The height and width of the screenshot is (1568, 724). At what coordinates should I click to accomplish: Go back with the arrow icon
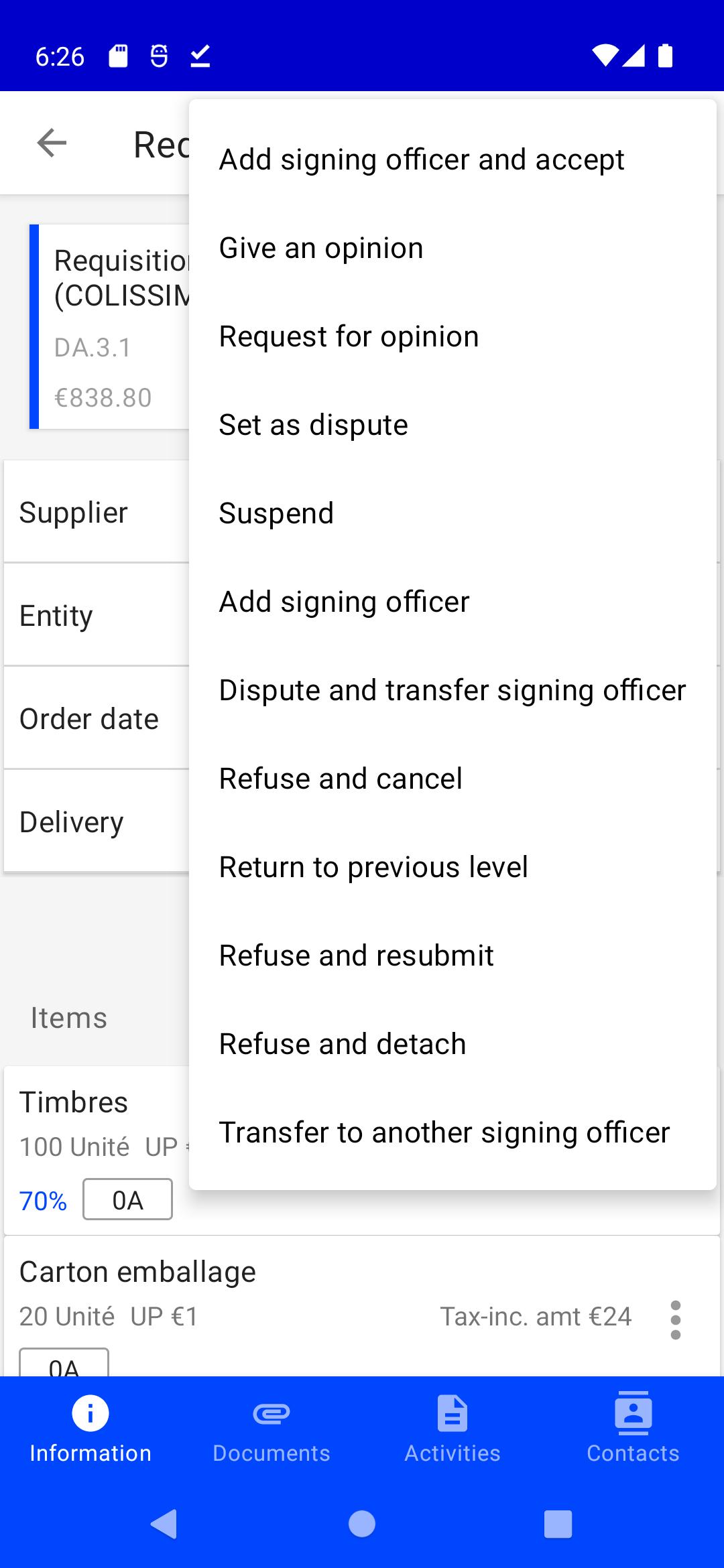(x=52, y=143)
